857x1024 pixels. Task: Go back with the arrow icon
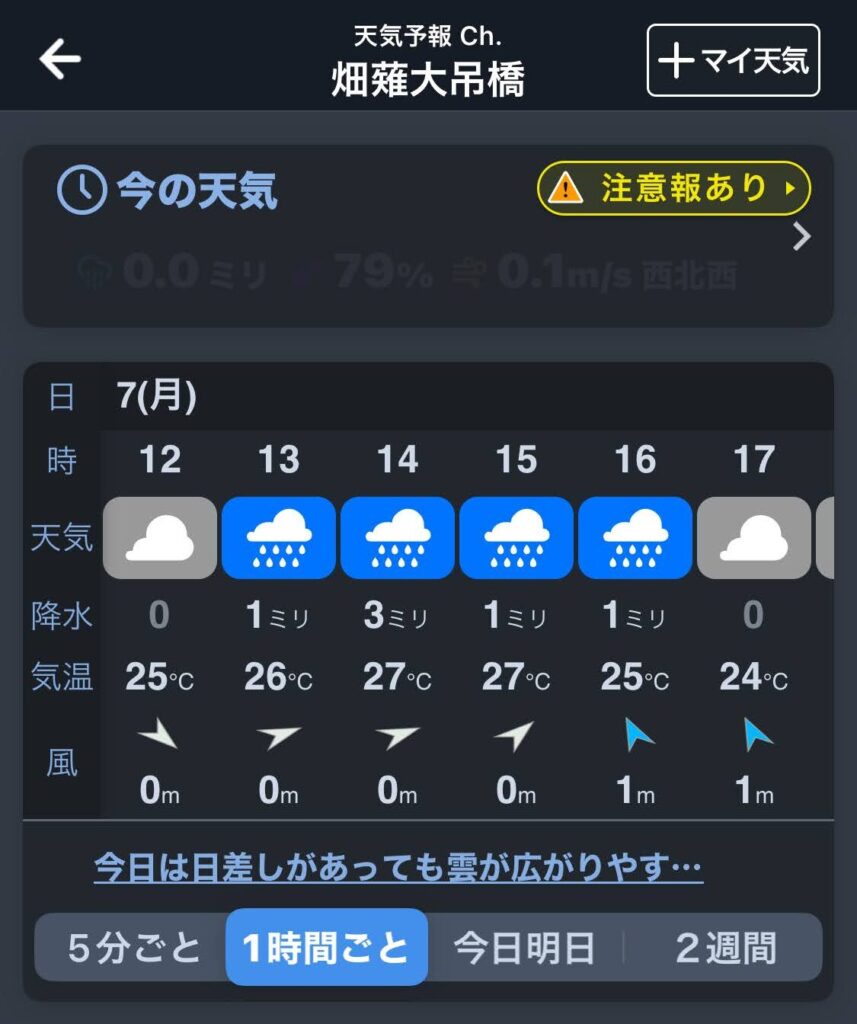60,60
